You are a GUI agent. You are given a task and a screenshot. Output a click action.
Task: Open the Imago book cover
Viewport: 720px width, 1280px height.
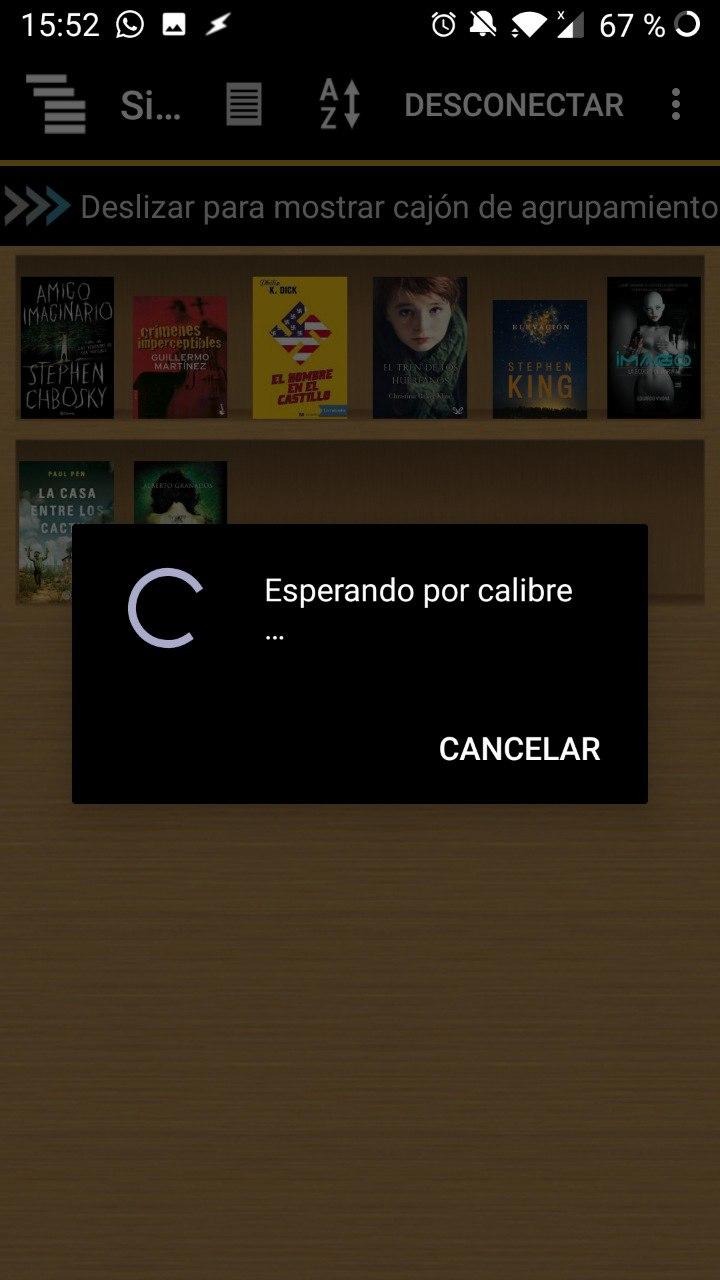click(x=654, y=348)
